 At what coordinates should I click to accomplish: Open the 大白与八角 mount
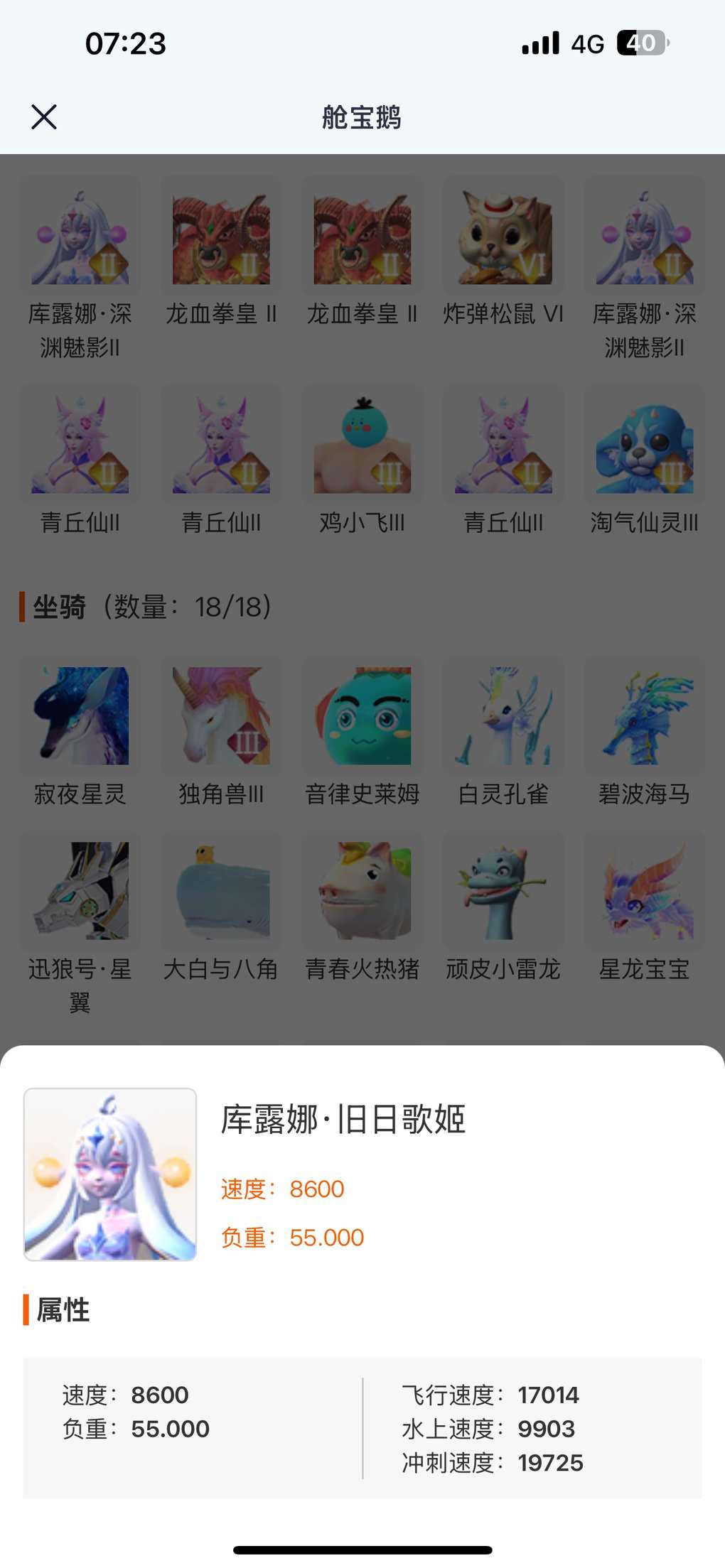pos(221,891)
